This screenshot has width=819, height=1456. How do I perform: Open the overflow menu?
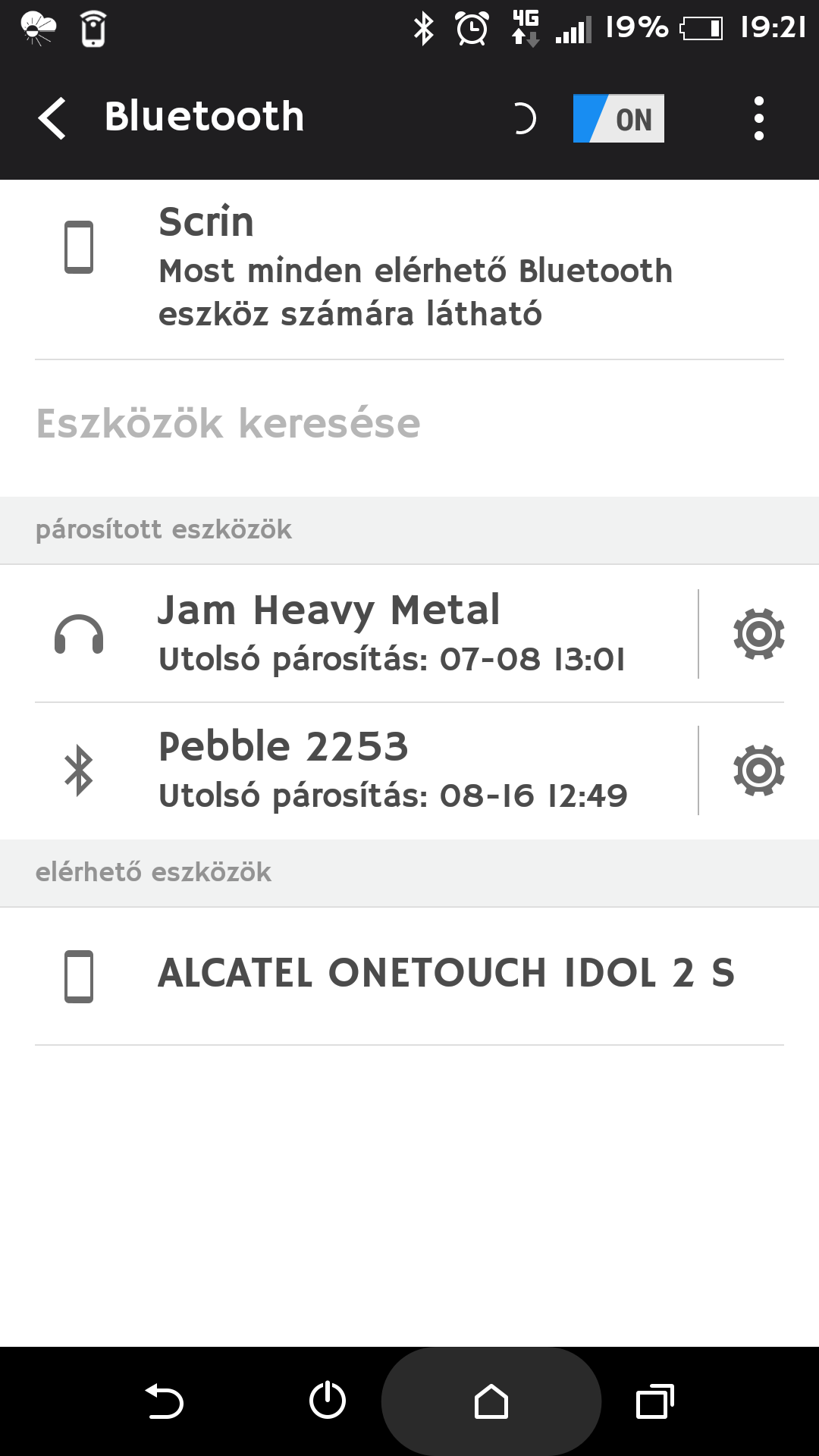[x=758, y=118]
